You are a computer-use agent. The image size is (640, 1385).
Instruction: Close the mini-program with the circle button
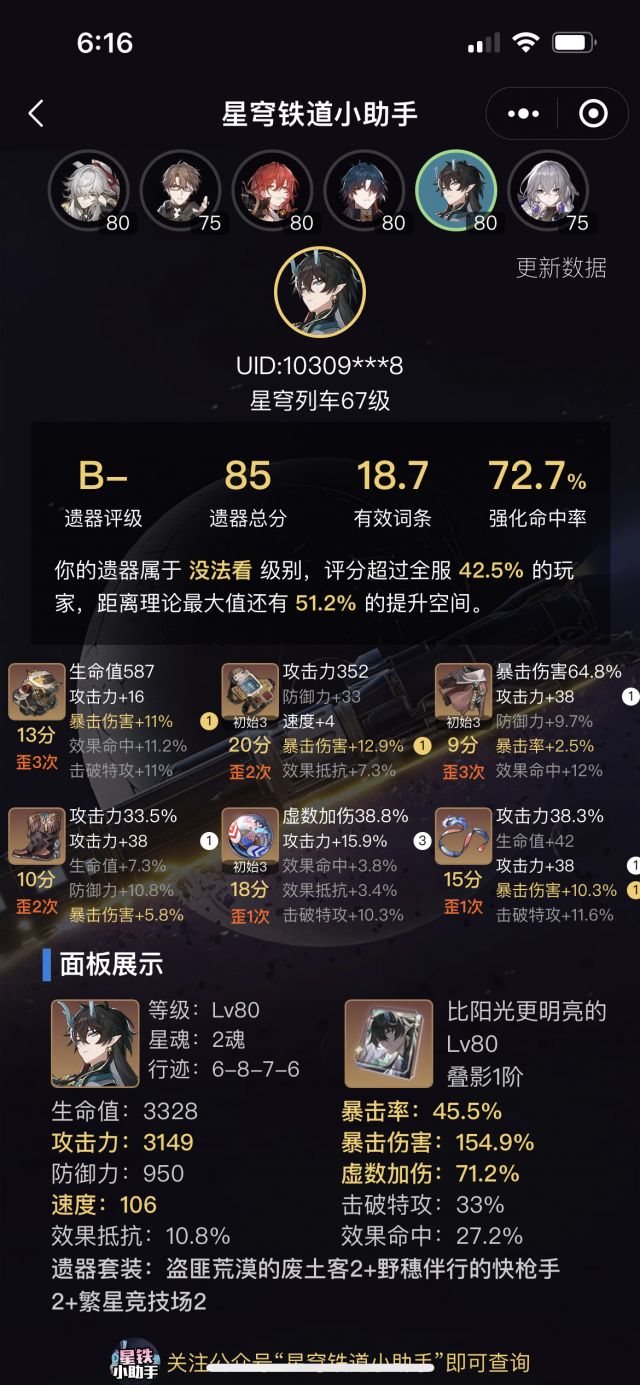pyautogui.click(x=593, y=113)
